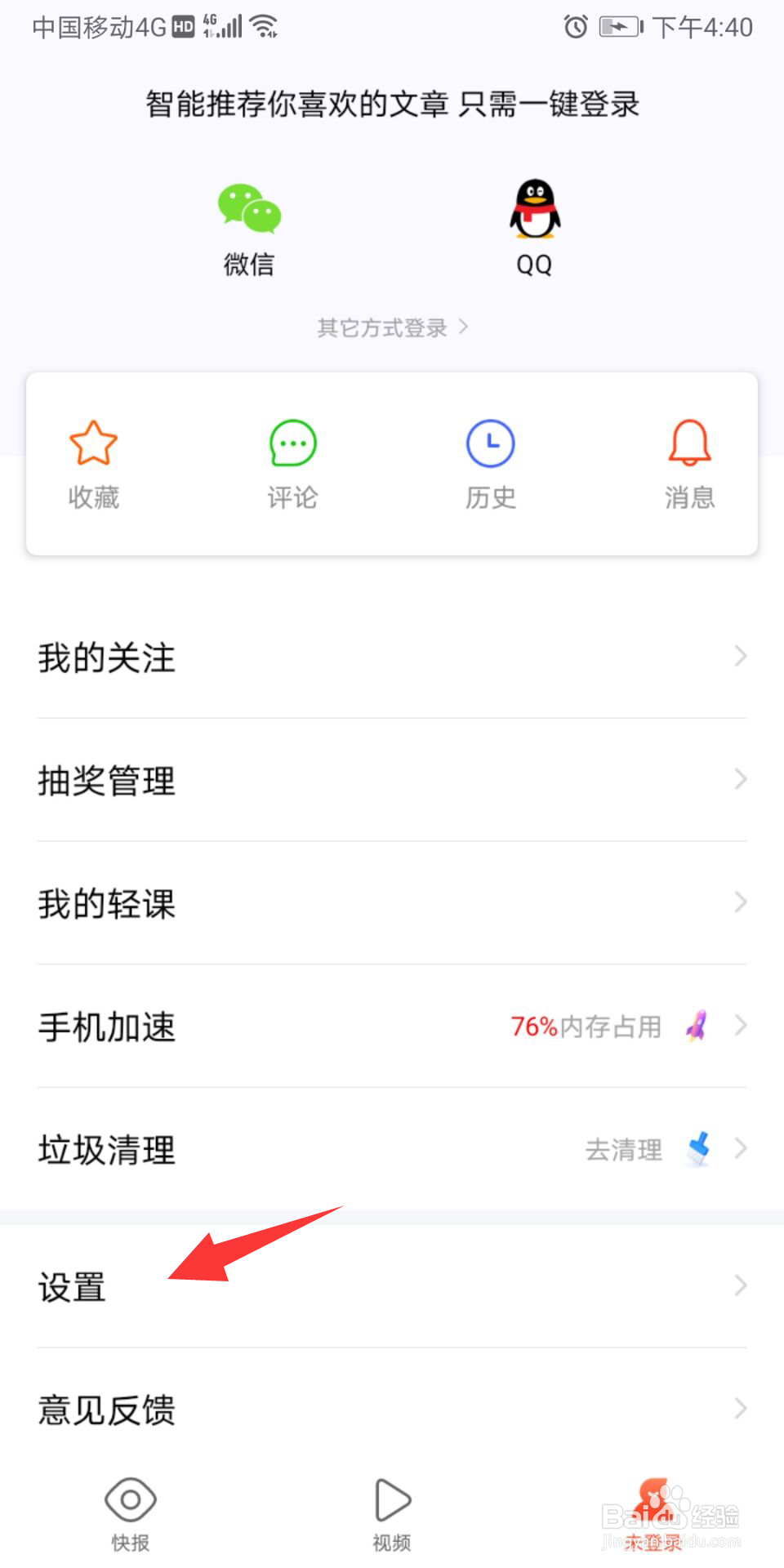Open 意见反馈 feedback

pyautogui.click(x=392, y=1409)
